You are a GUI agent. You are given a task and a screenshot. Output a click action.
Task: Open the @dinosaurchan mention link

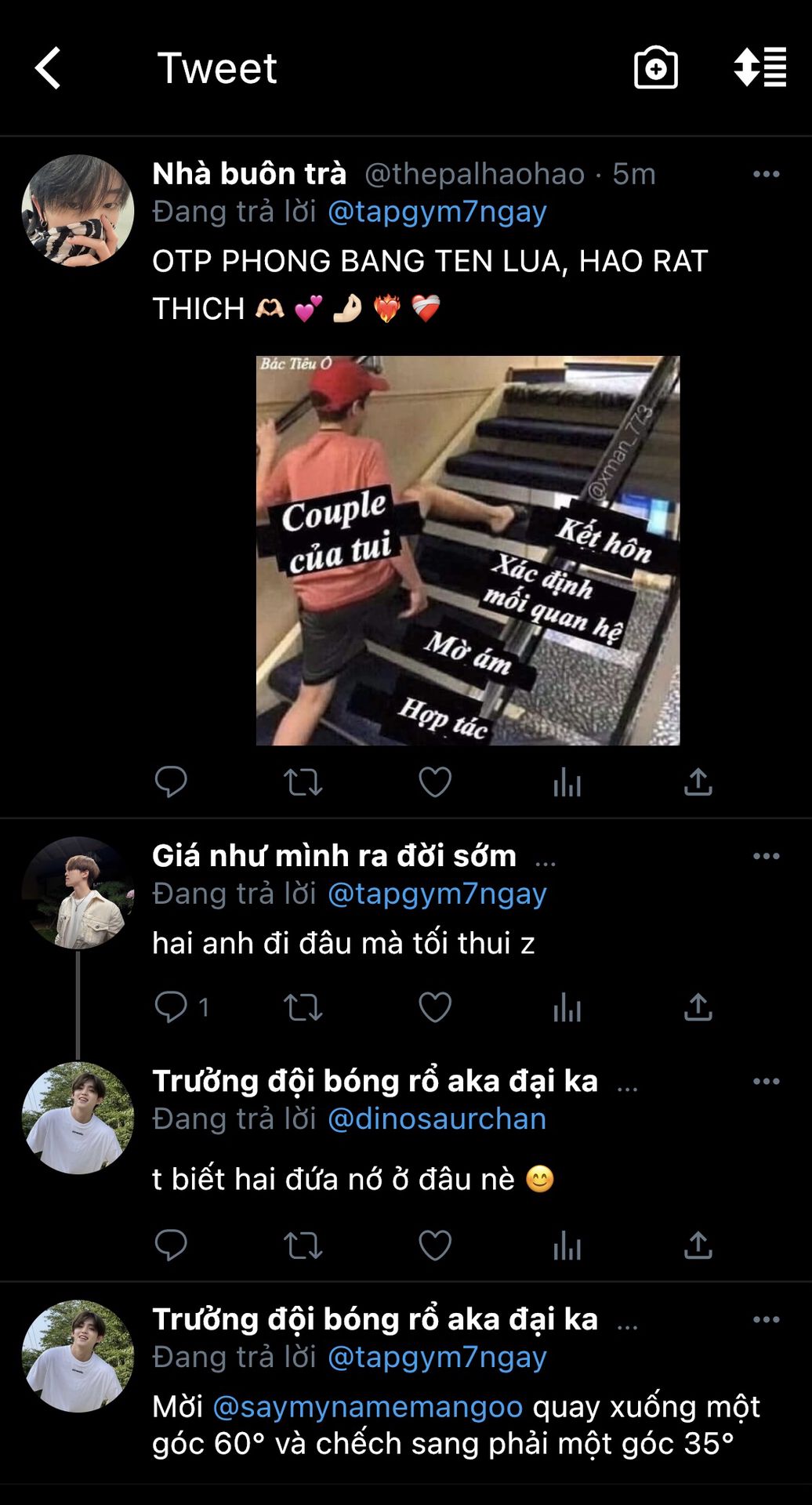point(437,1119)
